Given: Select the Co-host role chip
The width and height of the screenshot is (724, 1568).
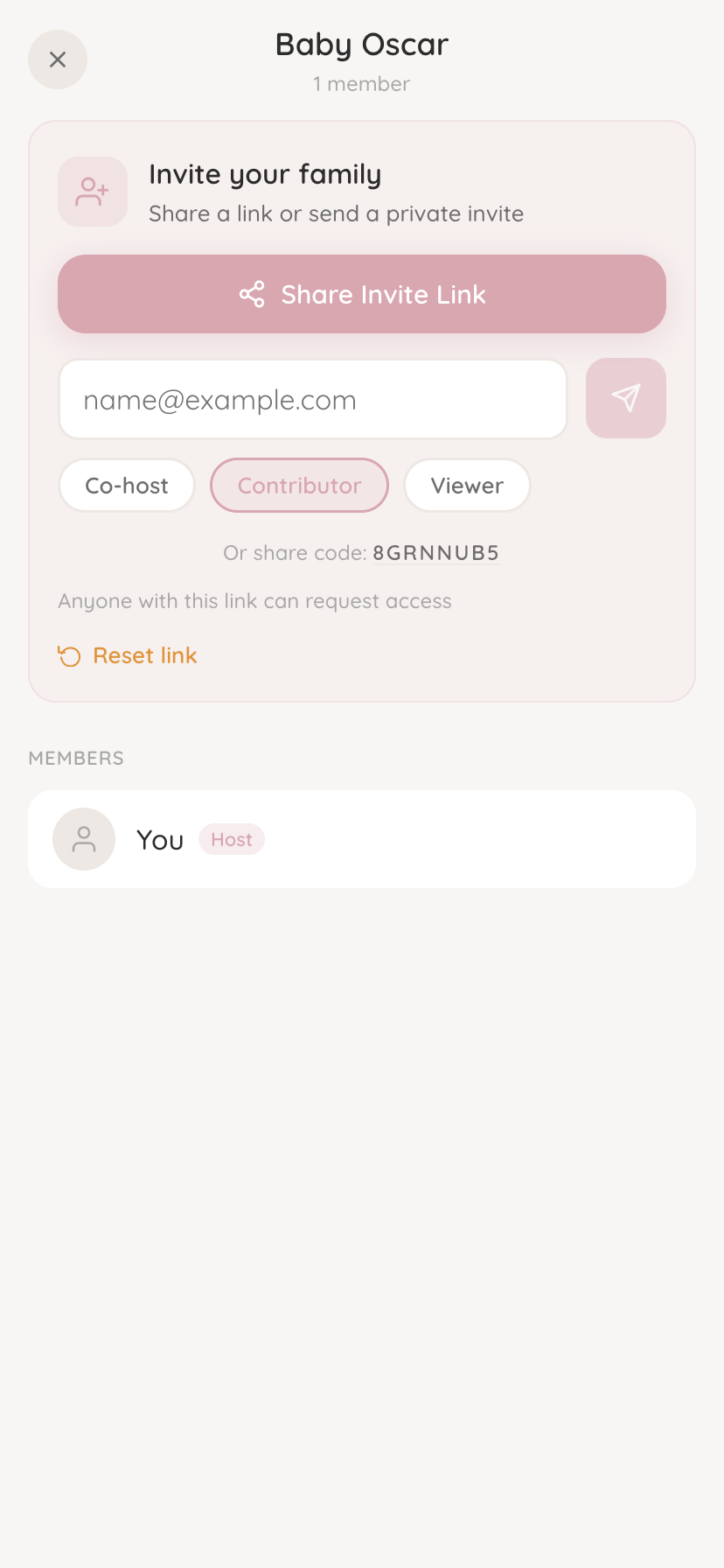Looking at the screenshot, I should [x=127, y=486].
